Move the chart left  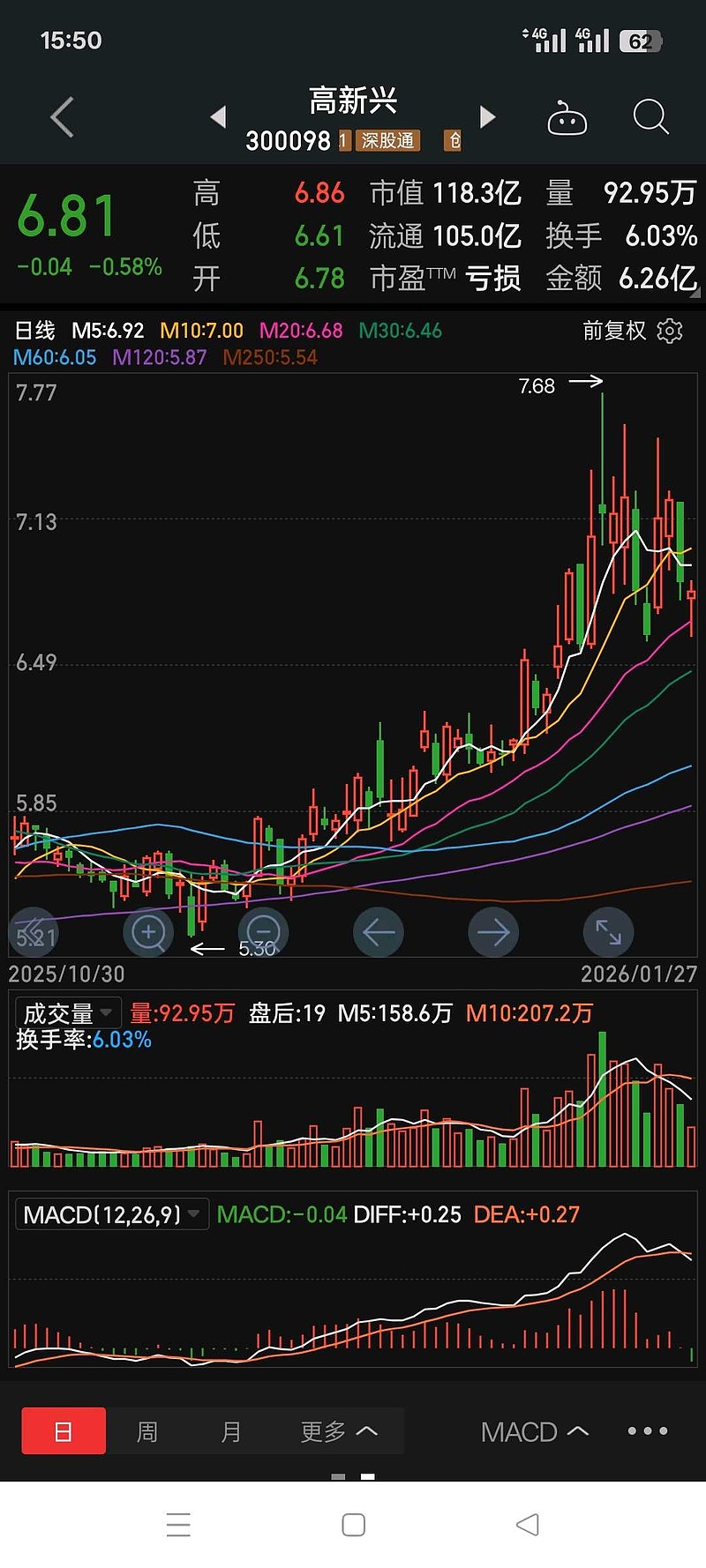click(x=379, y=932)
